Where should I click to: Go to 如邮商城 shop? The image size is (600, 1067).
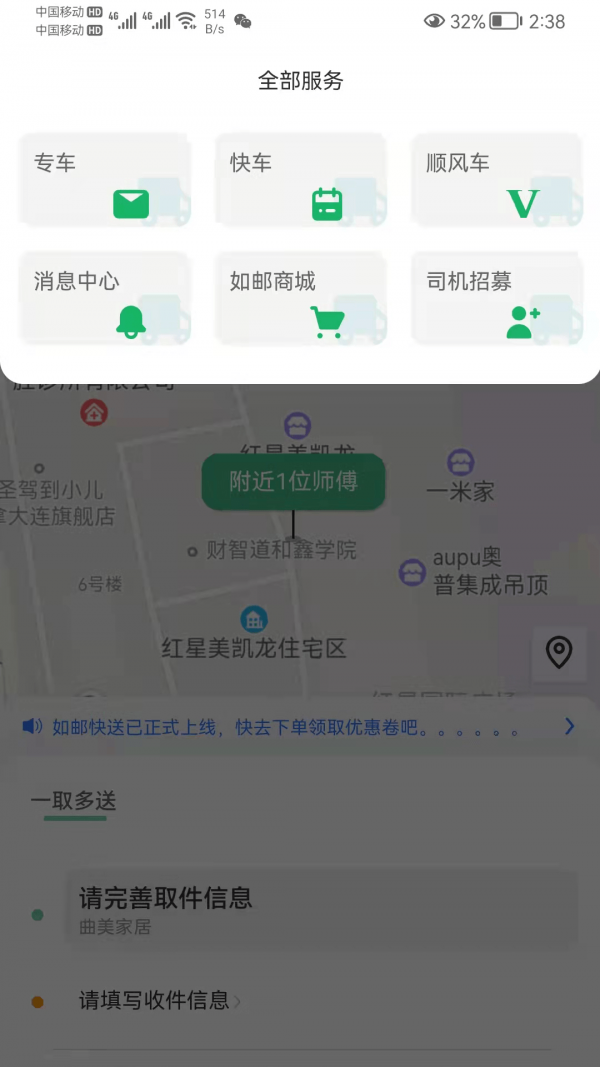(x=300, y=298)
